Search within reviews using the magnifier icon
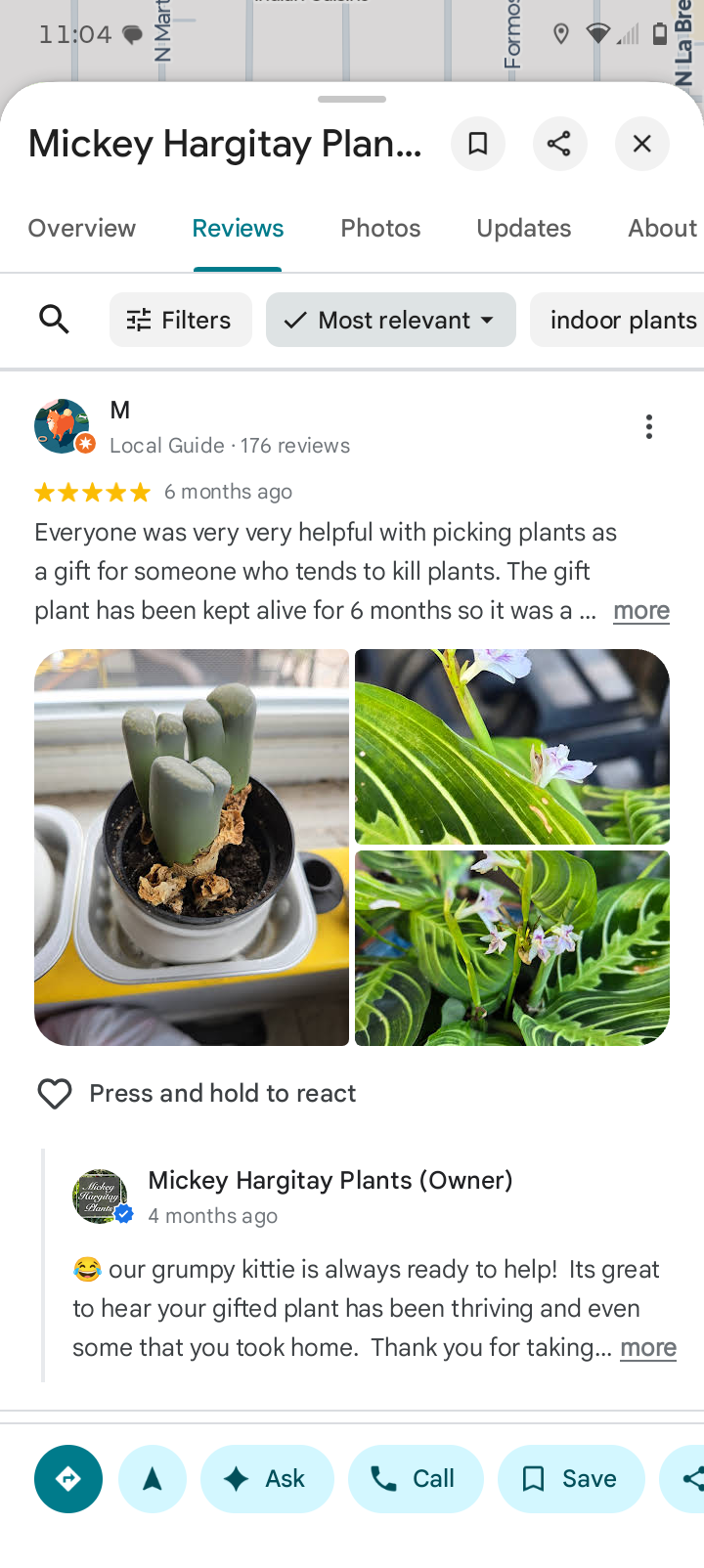 click(54, 320)
